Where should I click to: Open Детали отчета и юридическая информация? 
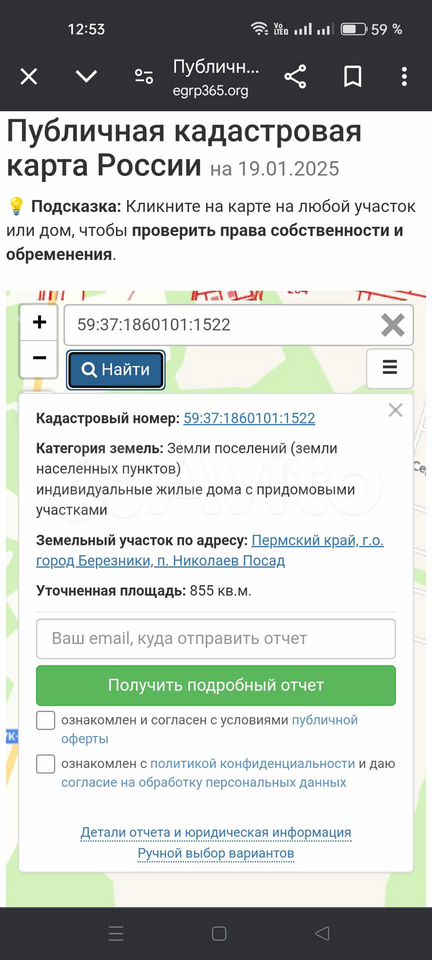tap(216, 833)
